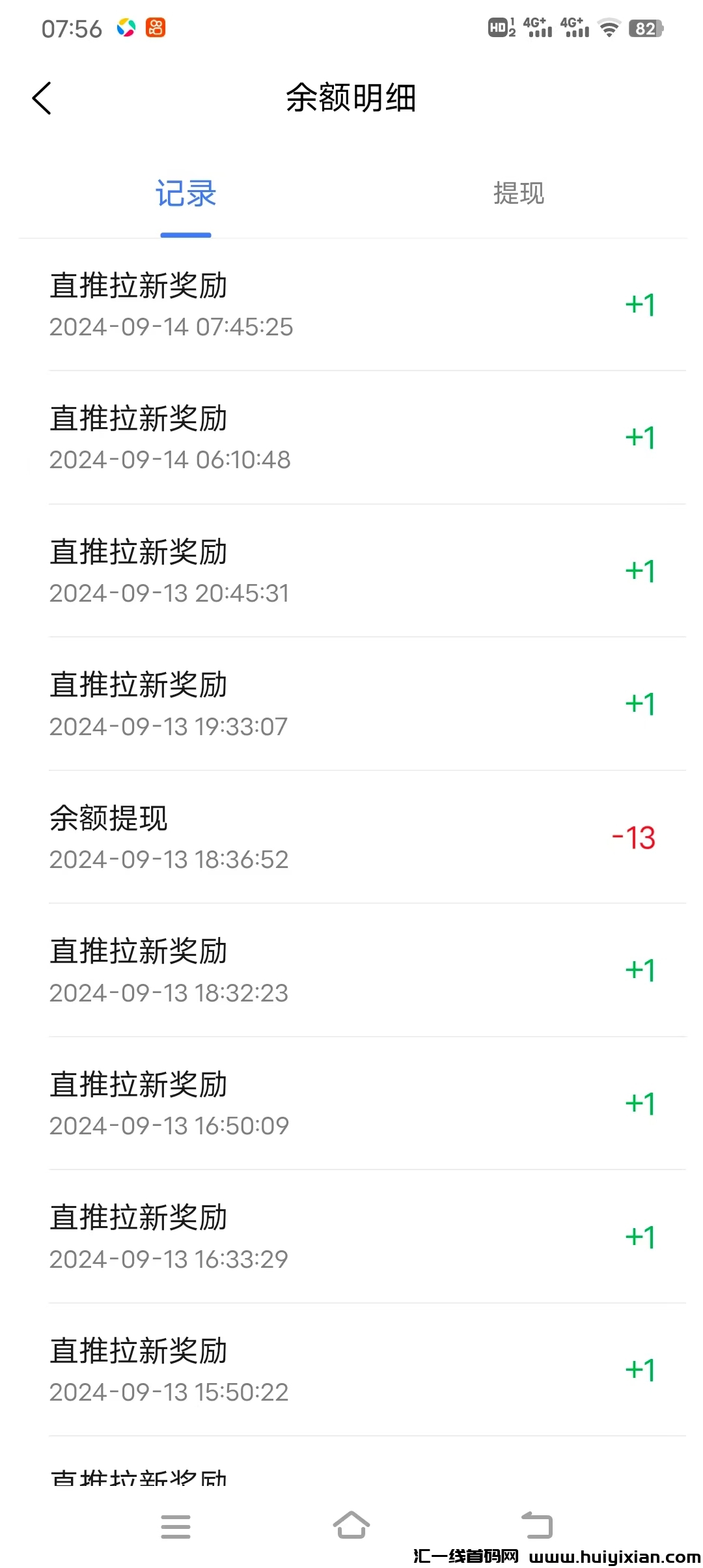Open the system recent apps menu
This screenshot has height=1568, width=703.
[x=176, y=1526]
